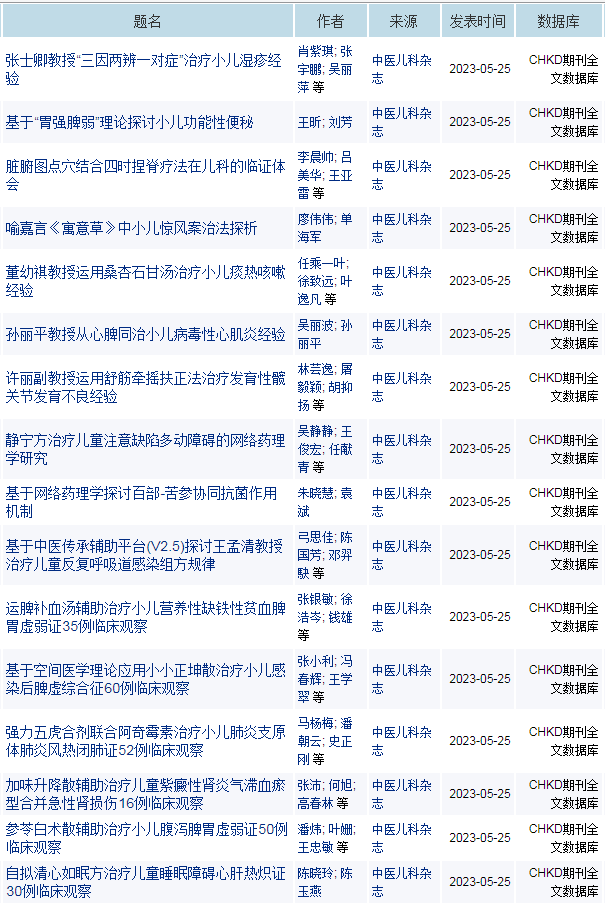The width and height of the screenshot is (605, 909).
Task: Open the article on 张士卿教授 treating 小儿湿疹
Action: pos(142,59)
